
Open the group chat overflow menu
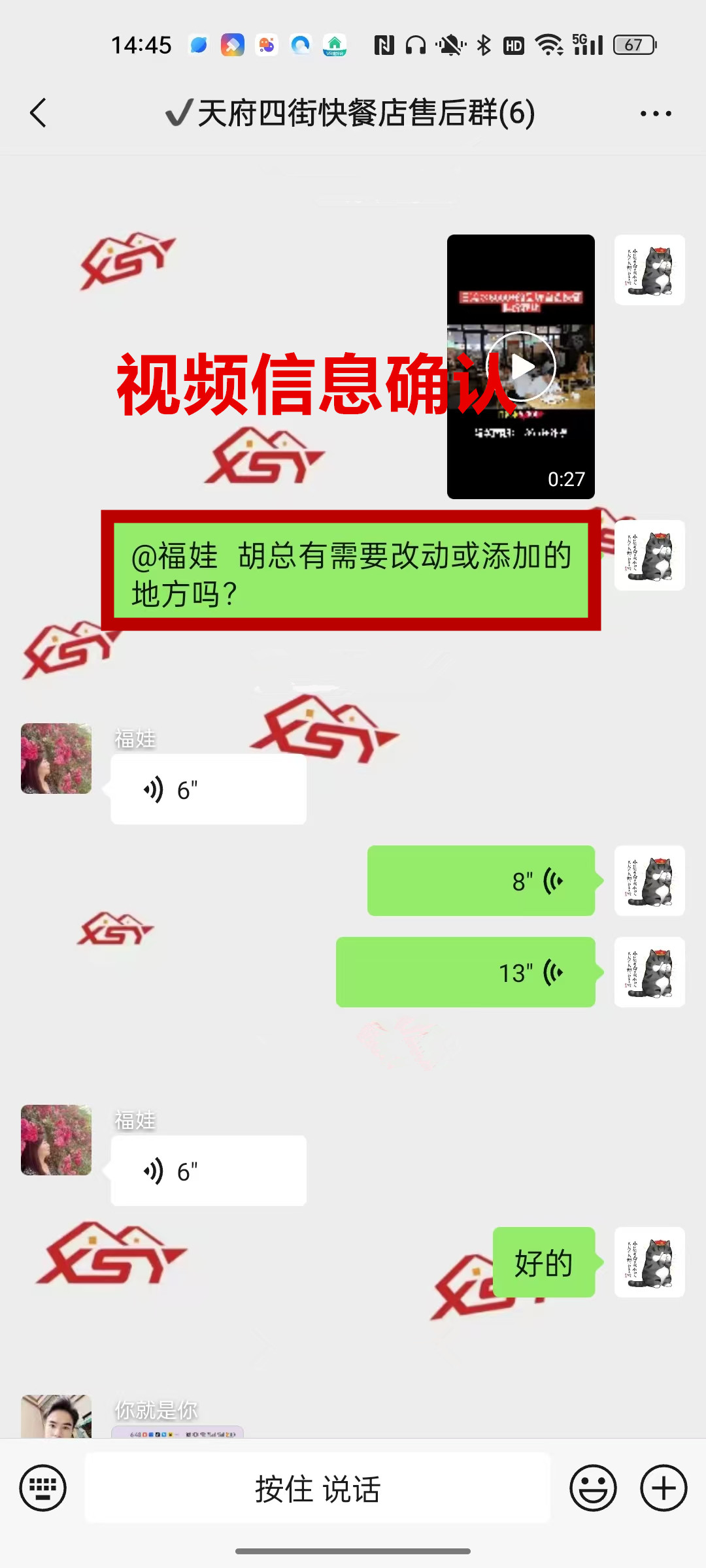point(656,113)
